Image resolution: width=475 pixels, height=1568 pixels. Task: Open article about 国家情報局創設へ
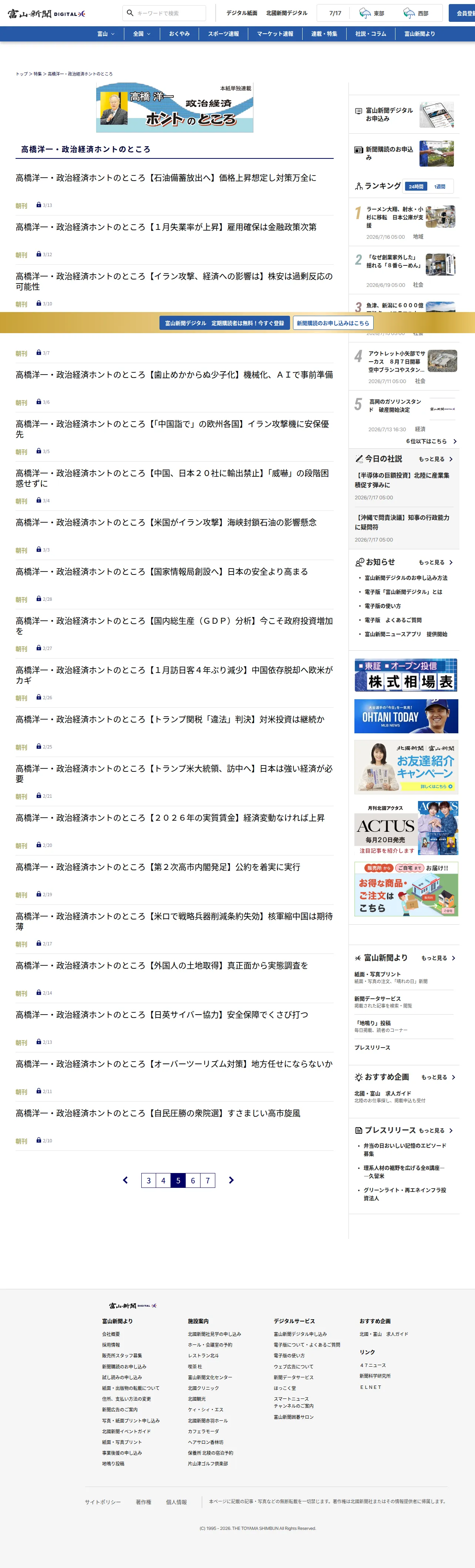point(162,572)
